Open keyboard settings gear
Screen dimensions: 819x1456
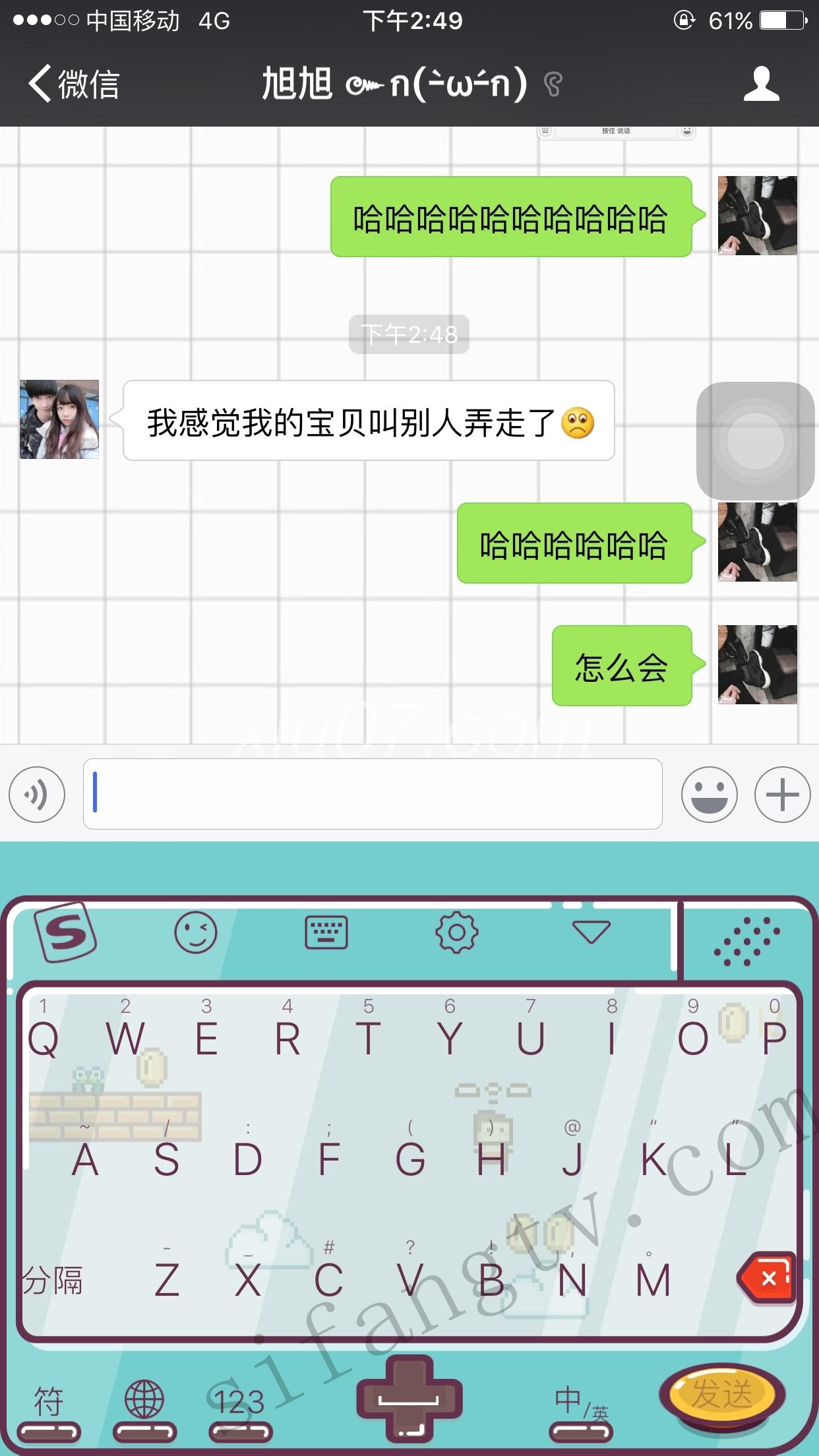[456, 932]
